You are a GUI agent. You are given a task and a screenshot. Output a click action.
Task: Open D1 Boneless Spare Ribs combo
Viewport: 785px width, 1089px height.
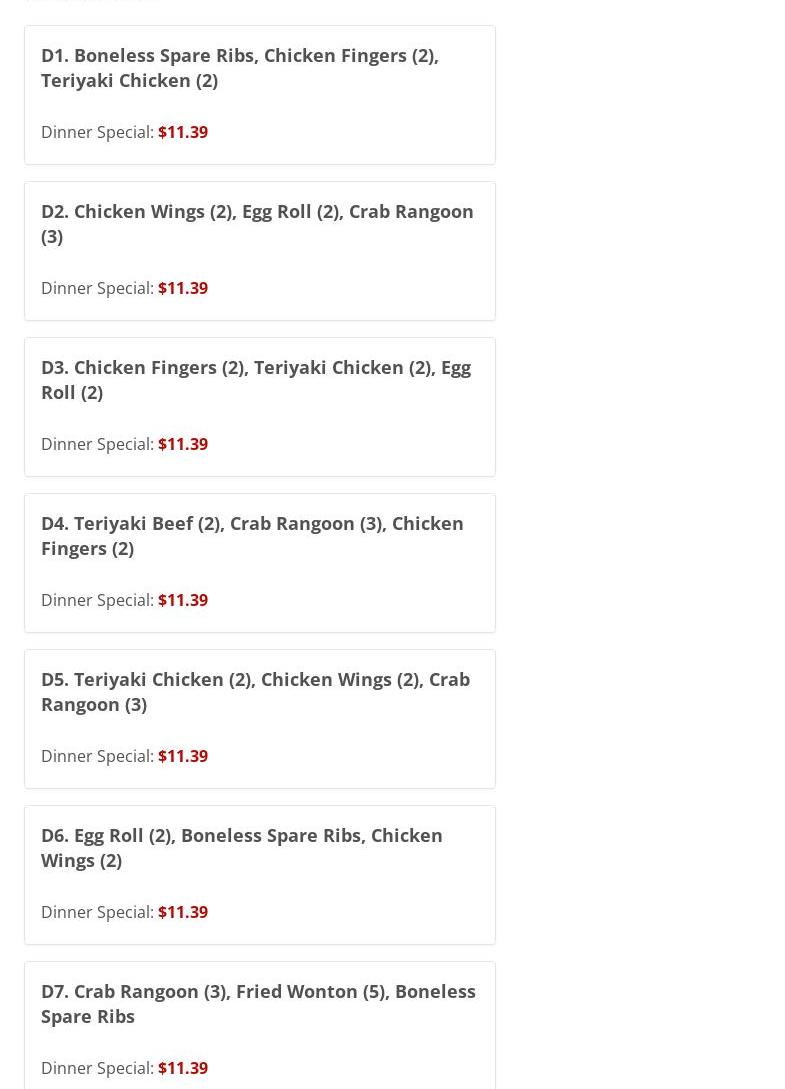(240, 68)
